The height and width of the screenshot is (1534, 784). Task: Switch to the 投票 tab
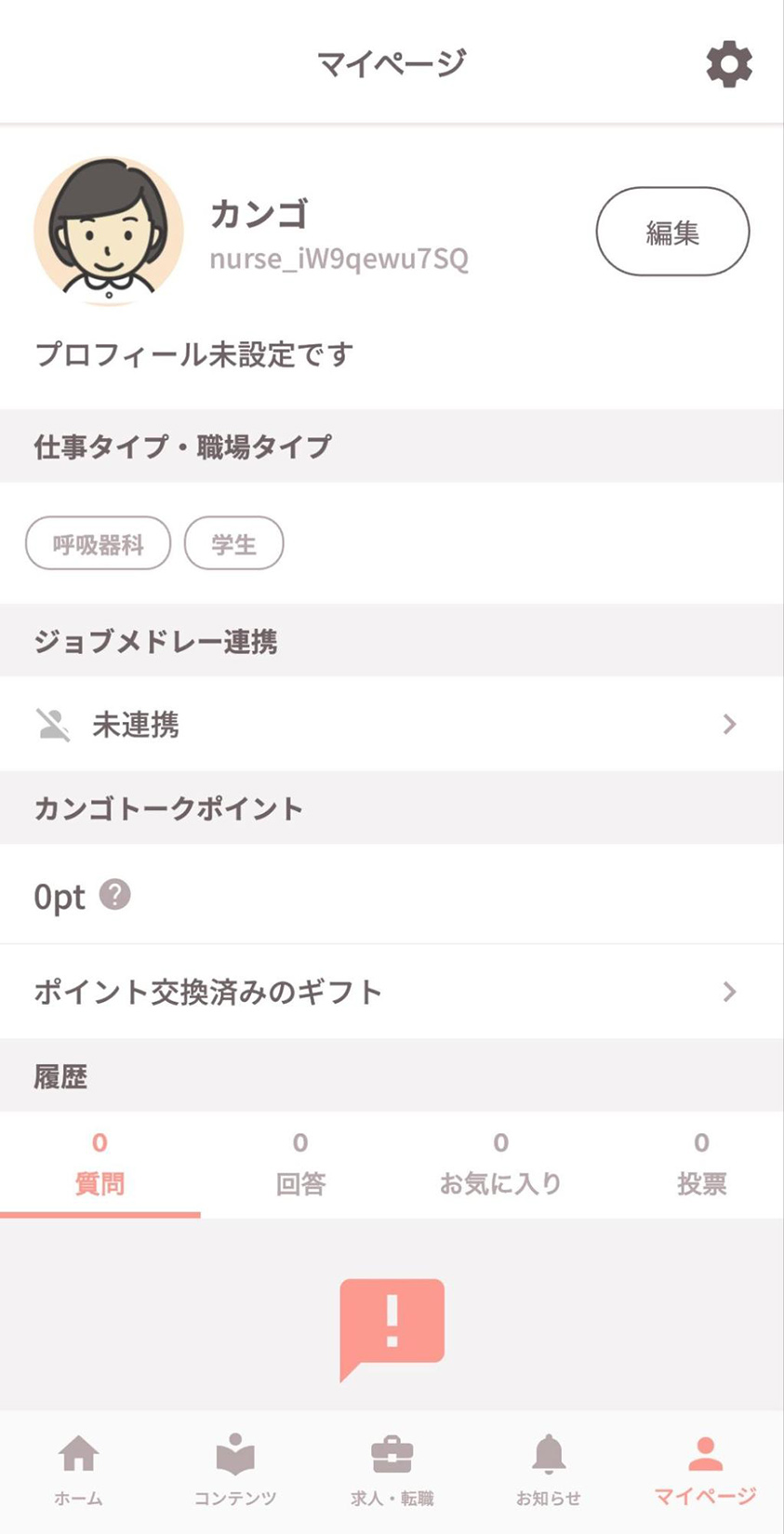point(701,1164)
